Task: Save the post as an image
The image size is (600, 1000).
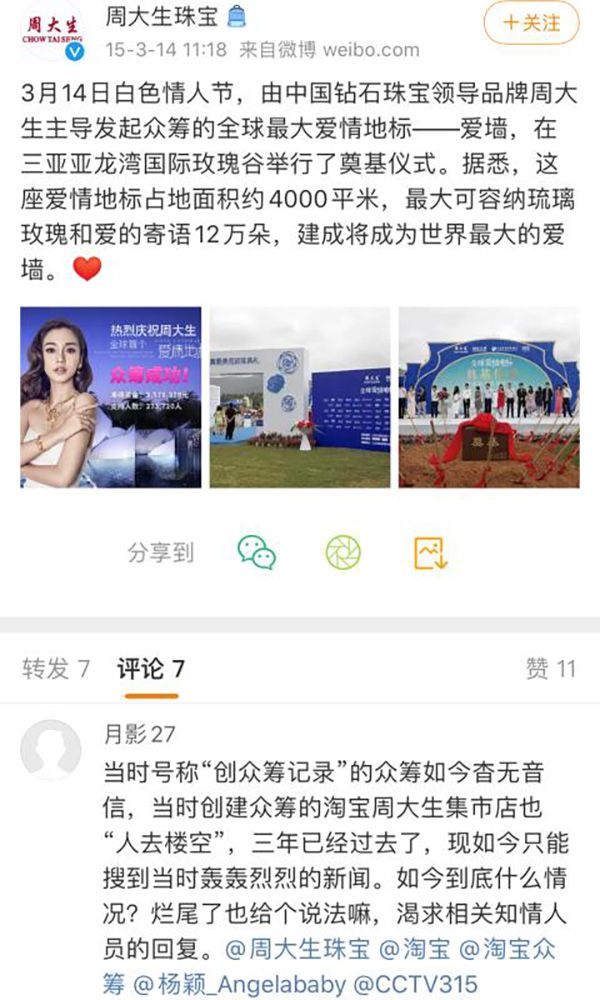Action: (x=430, y=552)
